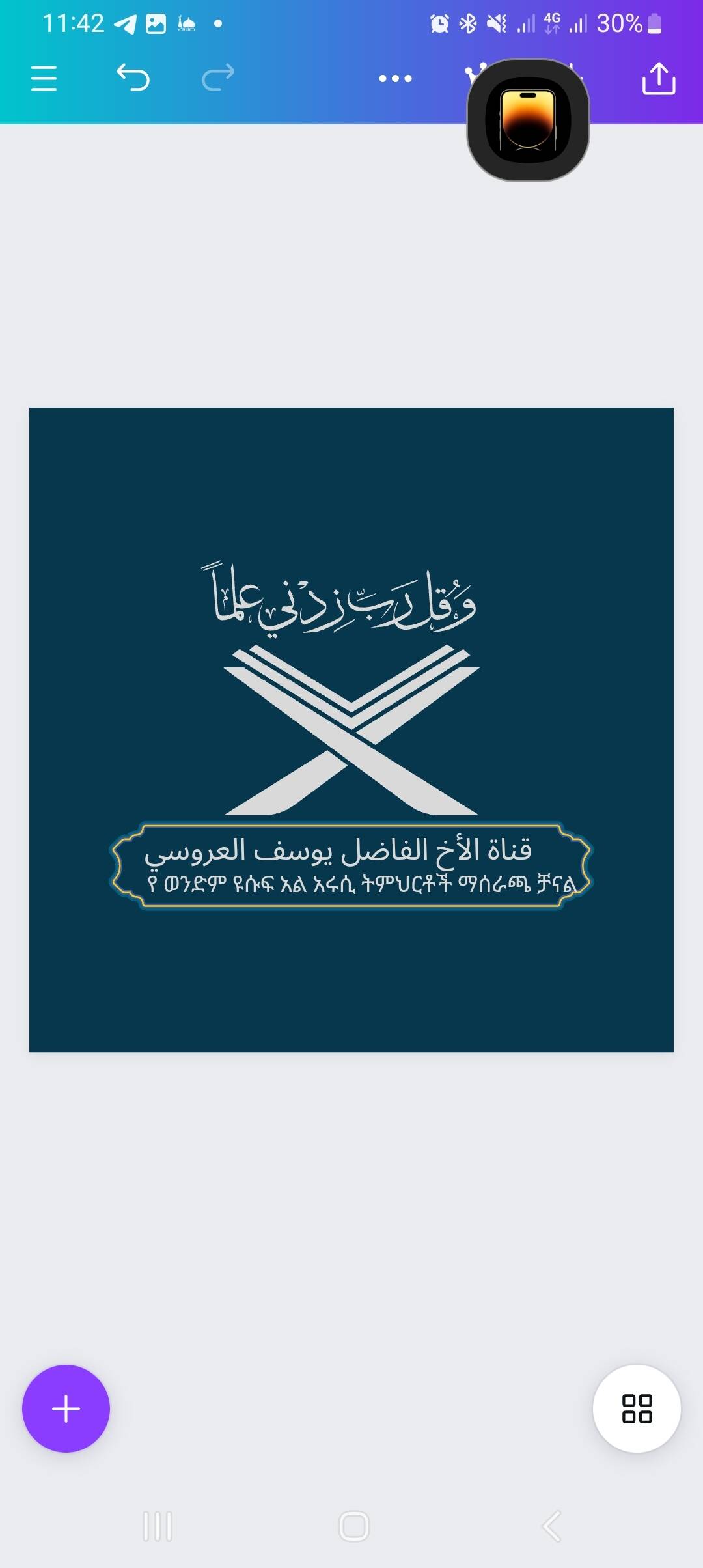Open the three-dot more options menu

(395, 79)
